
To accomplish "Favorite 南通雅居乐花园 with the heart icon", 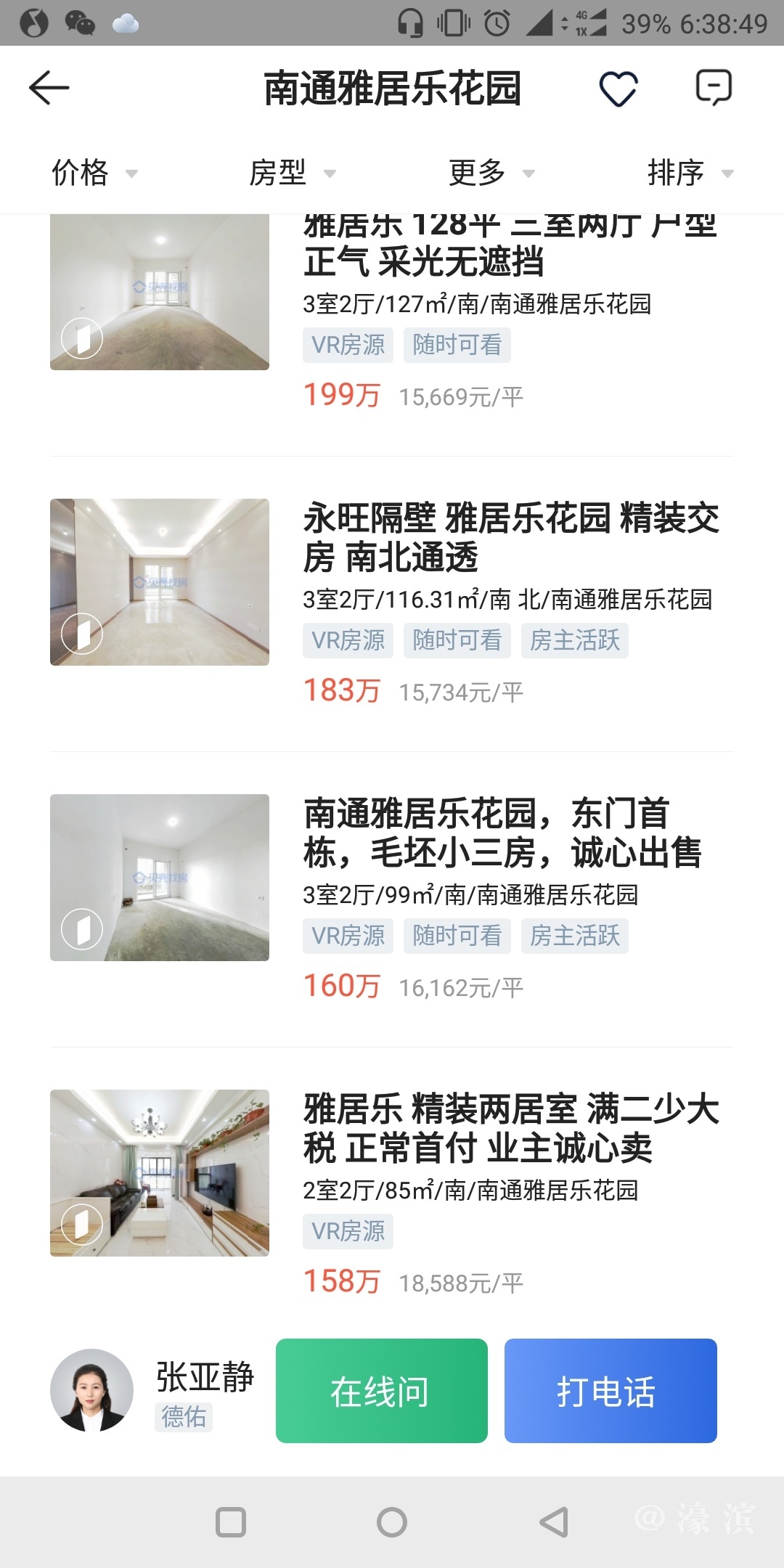I will [x=618, y=89].
